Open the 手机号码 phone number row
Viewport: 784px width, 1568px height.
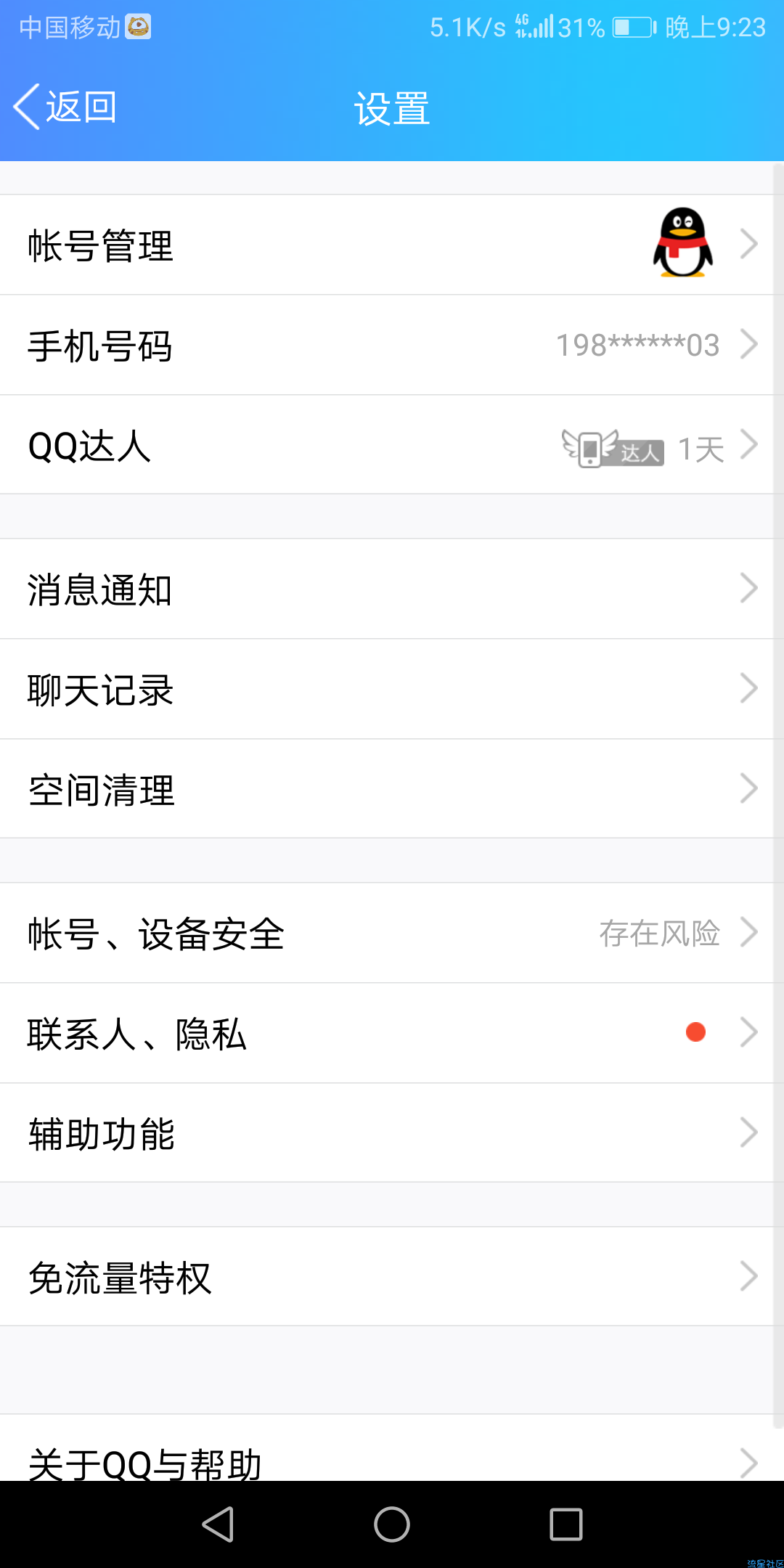click(392, 345)
